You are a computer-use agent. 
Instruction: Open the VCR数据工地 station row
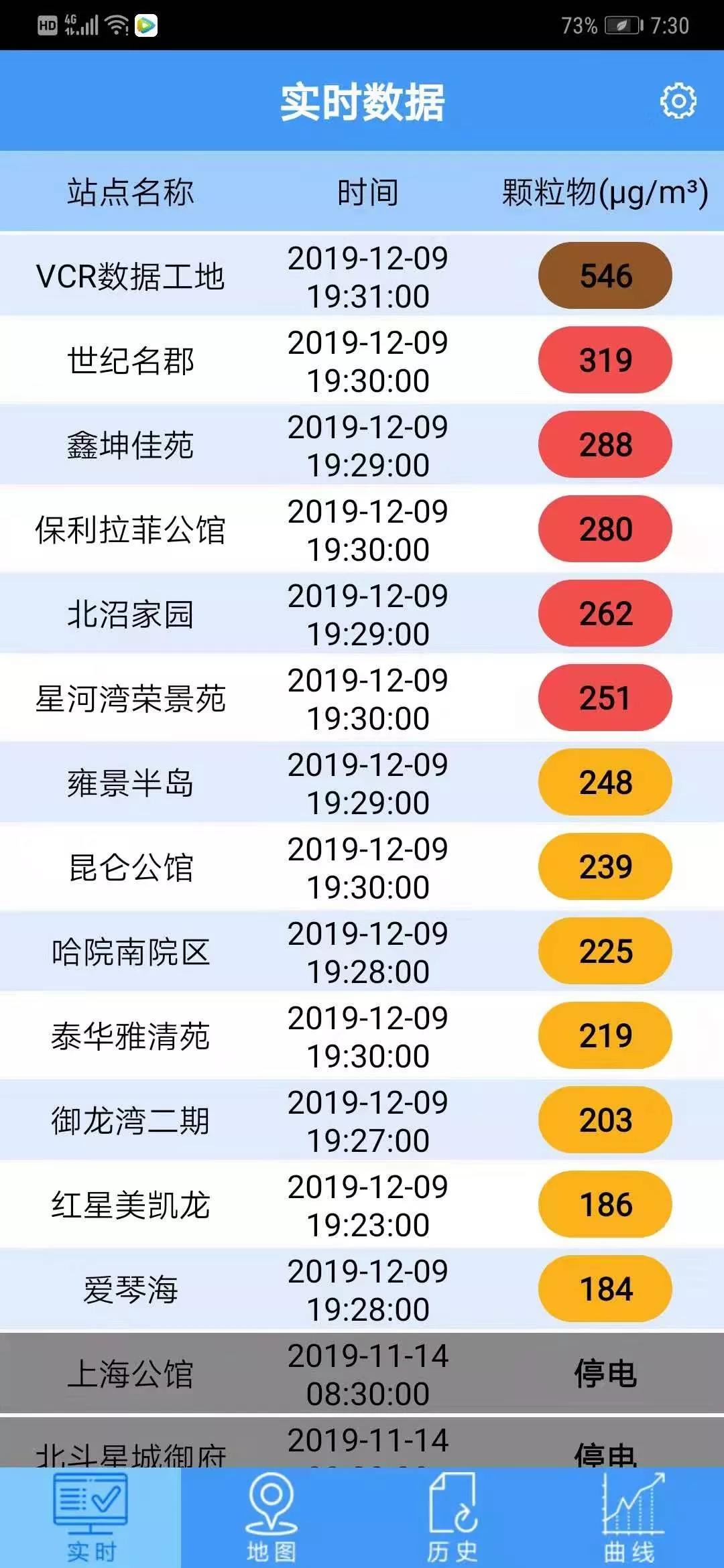pos(130,276)
